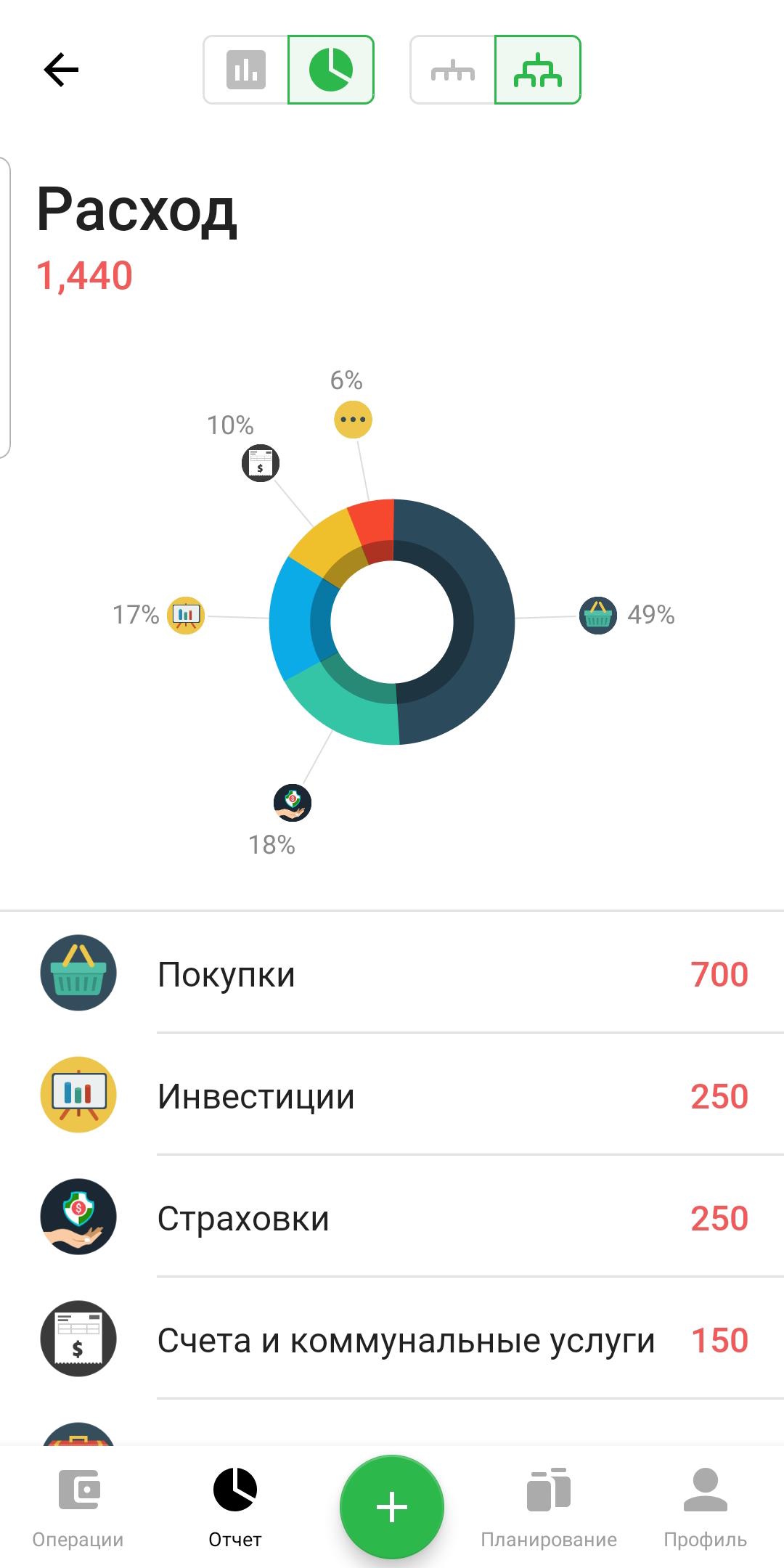784x1568 pixels.
Task: Open the Отчет tab
Action: [235, 1507]
